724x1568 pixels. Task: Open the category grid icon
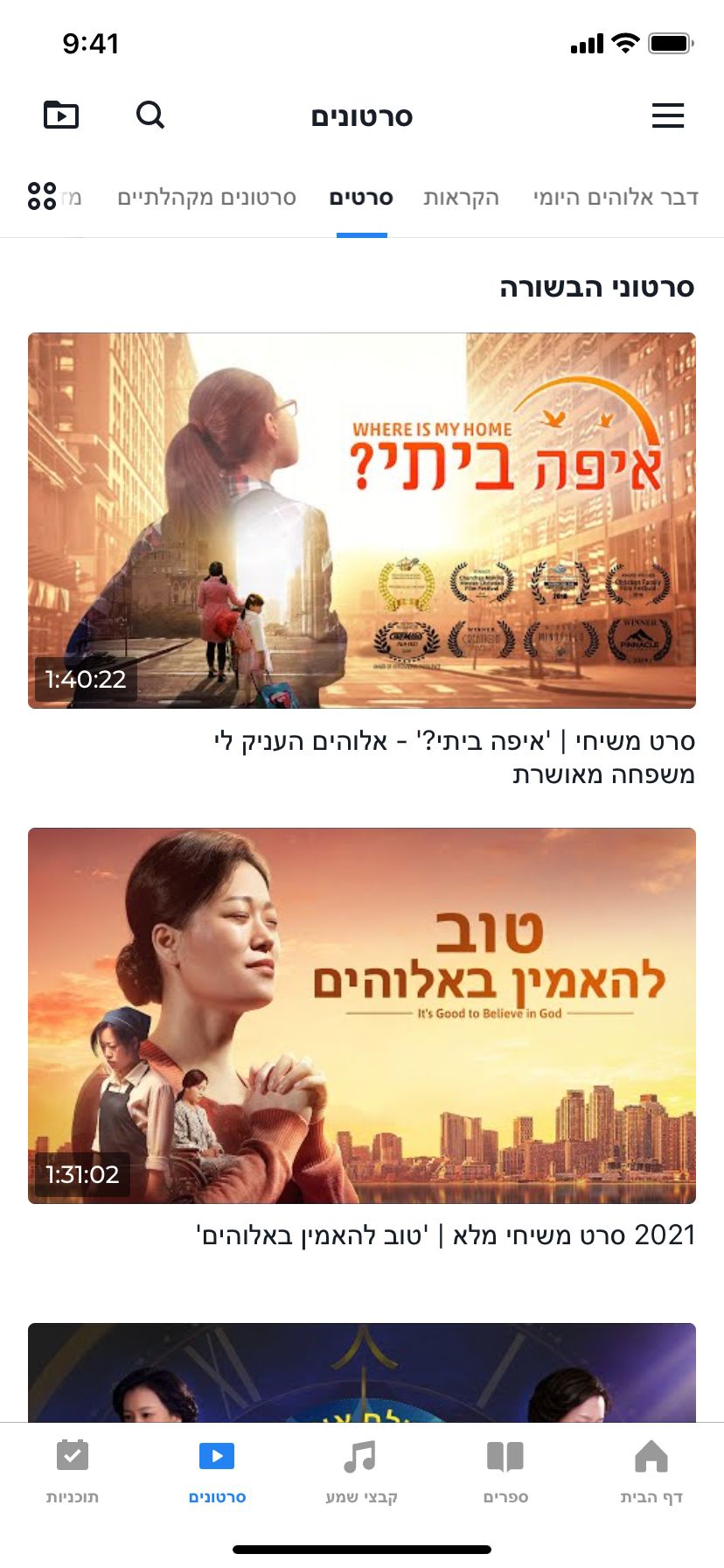pyautogui.click(x=41, y=196)
